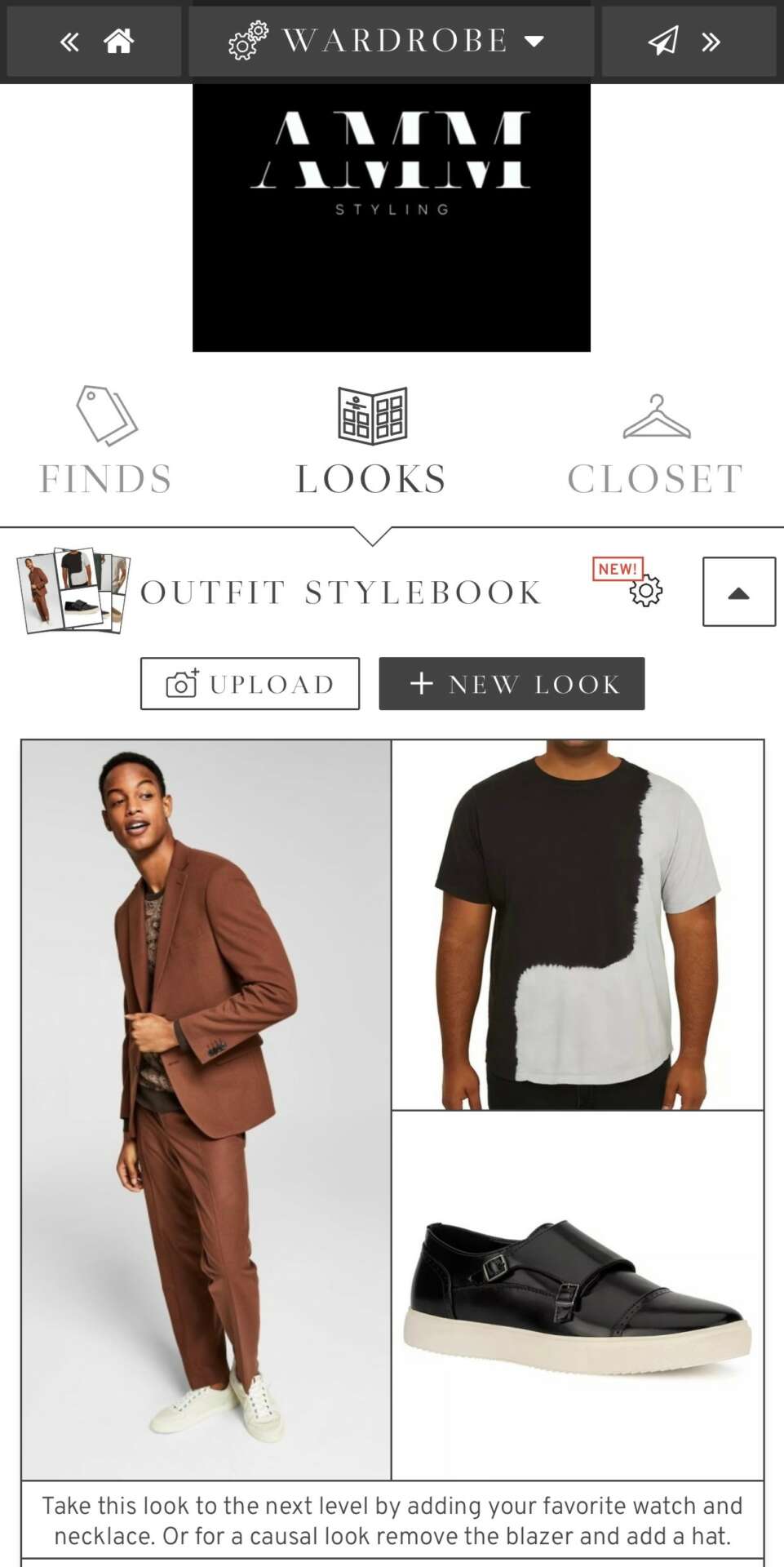Go forward with the double right arrow

click(x=711, y=42)
